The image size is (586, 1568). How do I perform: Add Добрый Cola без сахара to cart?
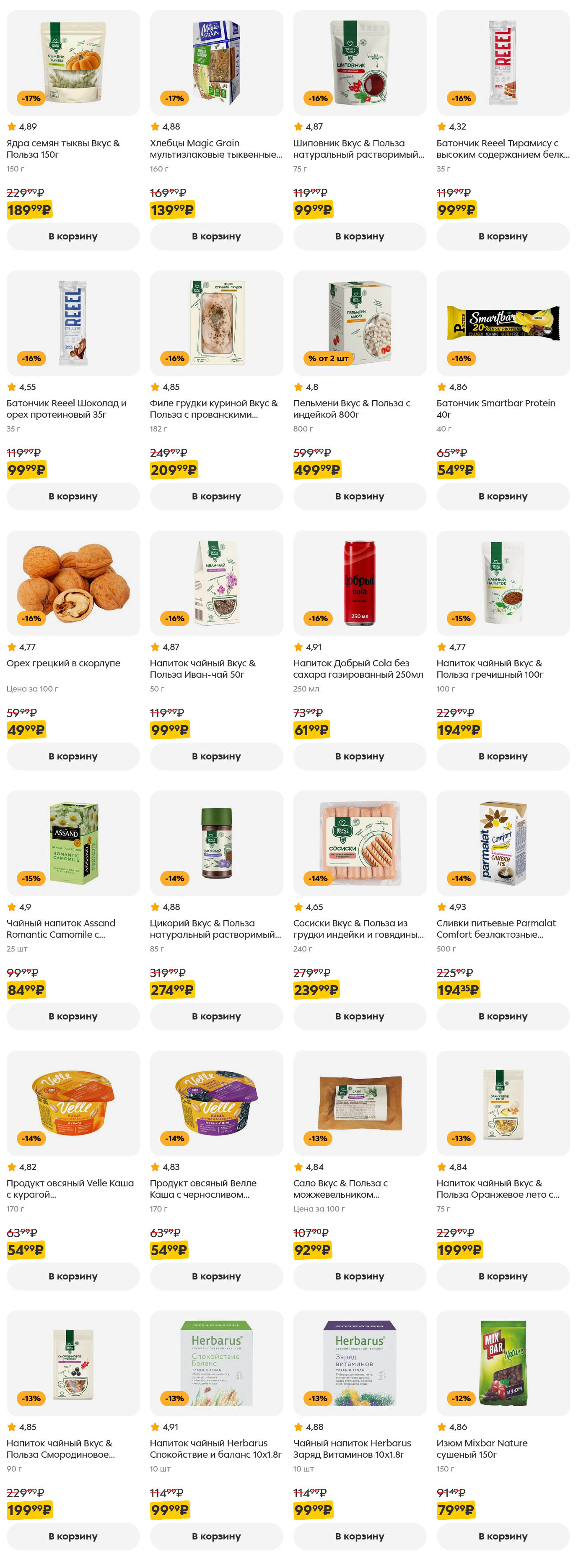tap(360, 756)
